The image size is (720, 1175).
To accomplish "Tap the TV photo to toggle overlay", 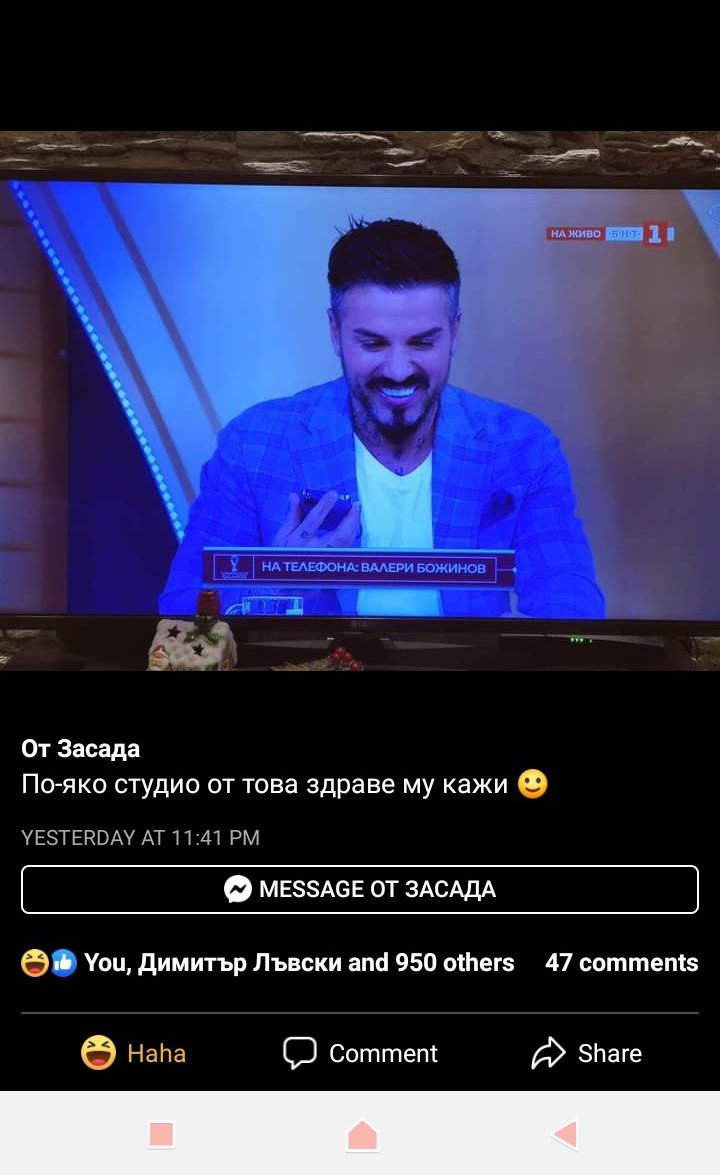I will coord(360,400).
